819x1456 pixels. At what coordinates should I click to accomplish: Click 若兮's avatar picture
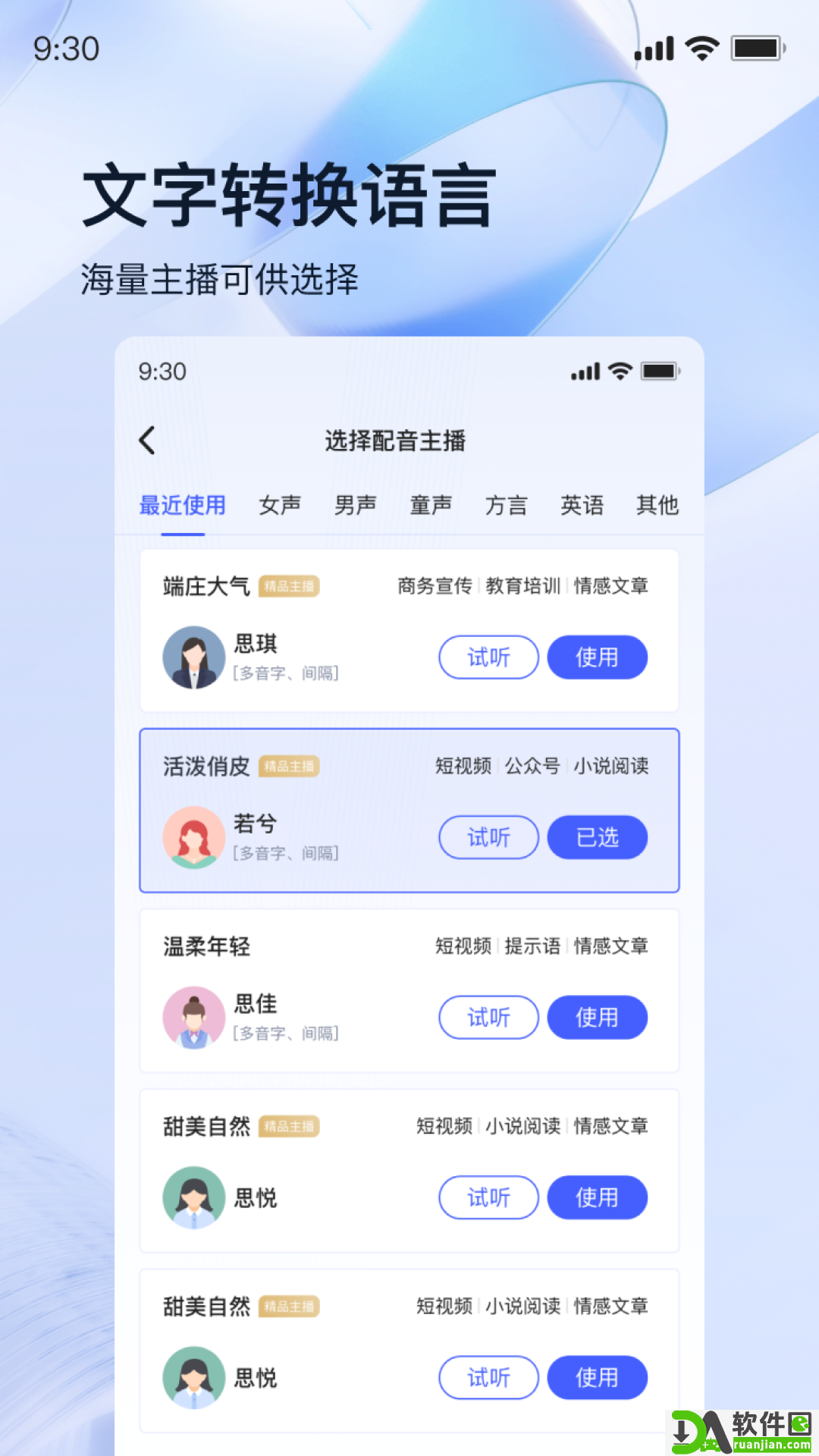(194, 837)
